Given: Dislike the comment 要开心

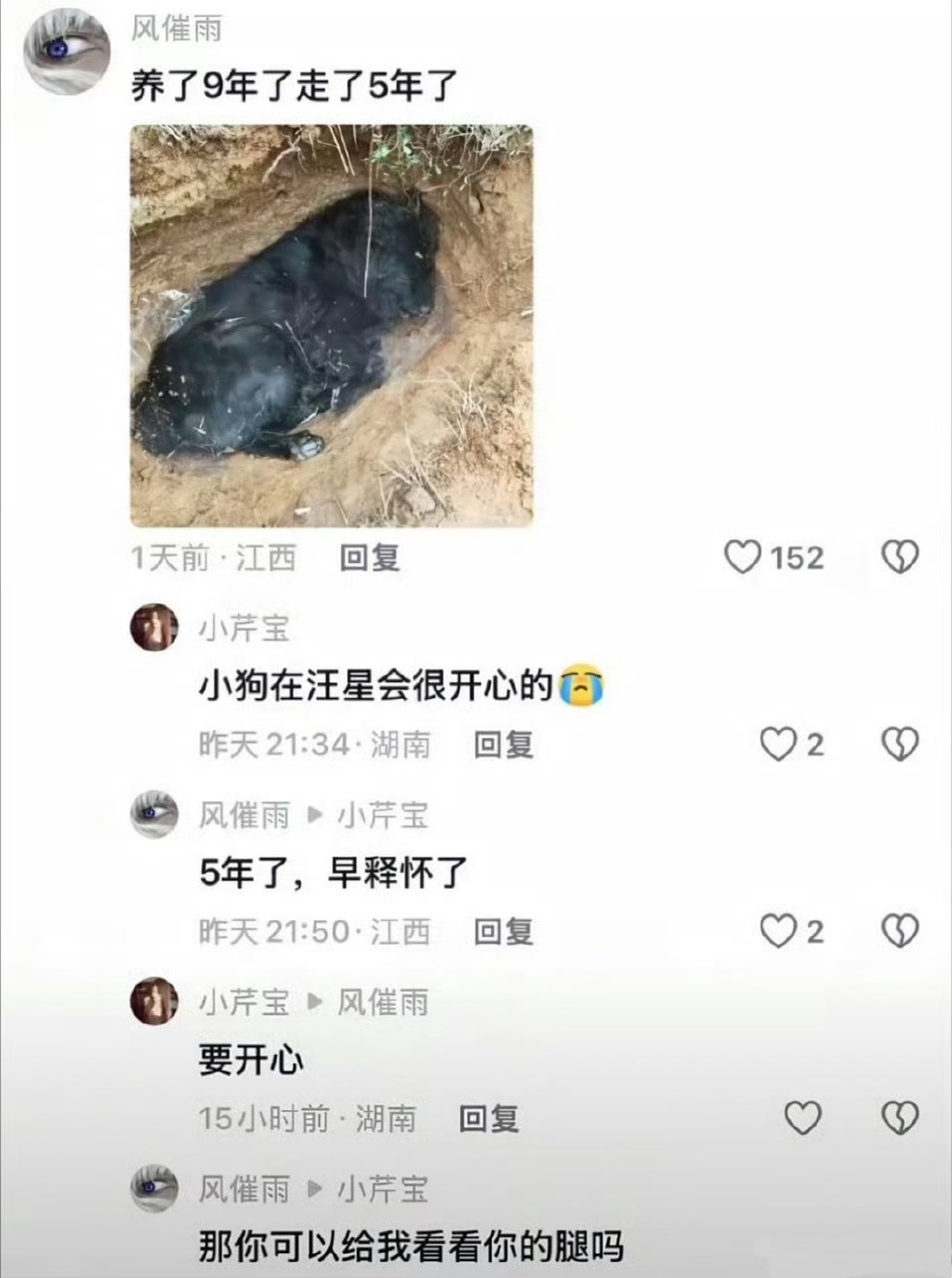Looking at the screenshot, I should coord(899,1118).
